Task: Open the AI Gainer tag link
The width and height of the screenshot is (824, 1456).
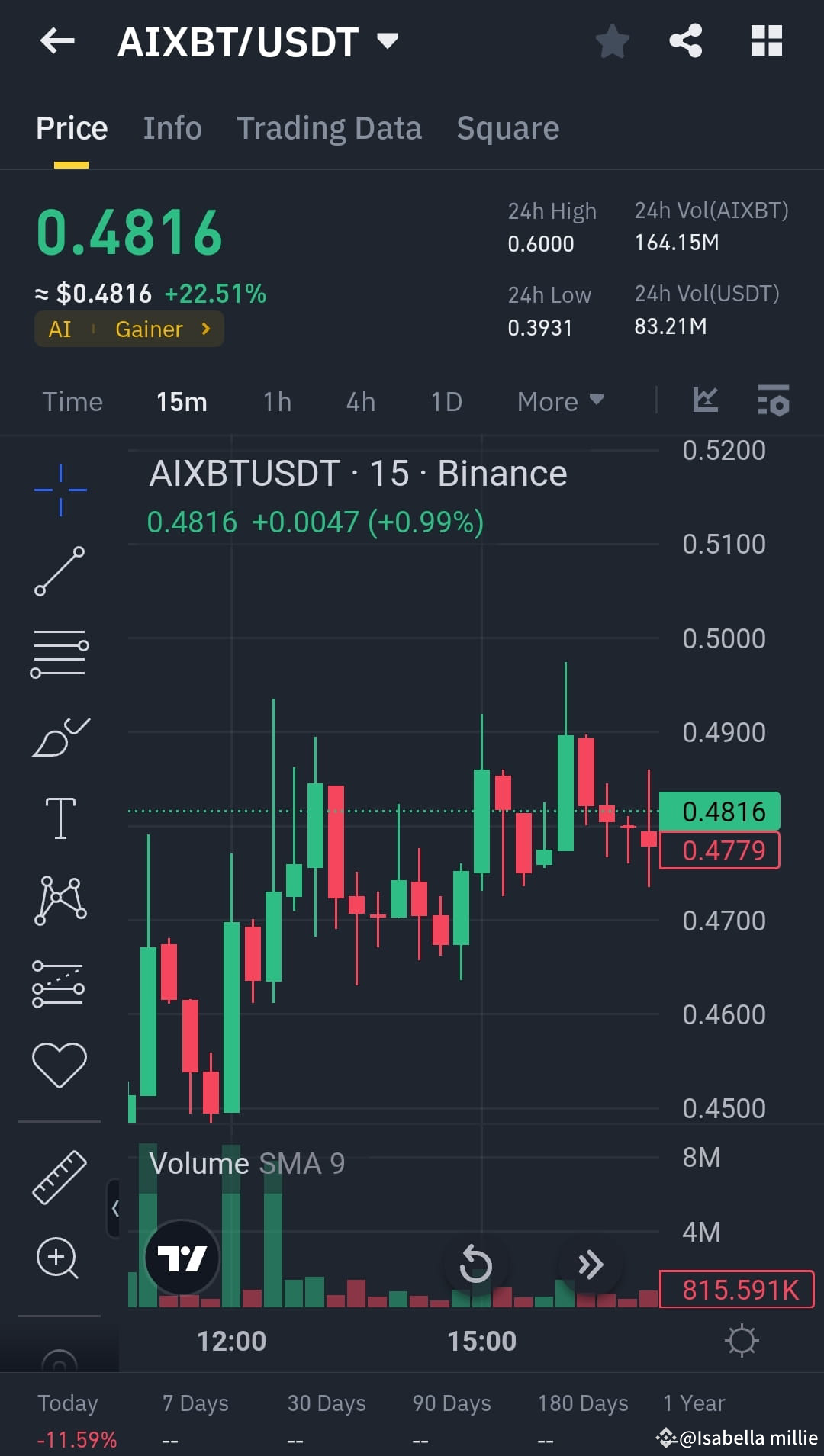Action: tap(128, 329)
